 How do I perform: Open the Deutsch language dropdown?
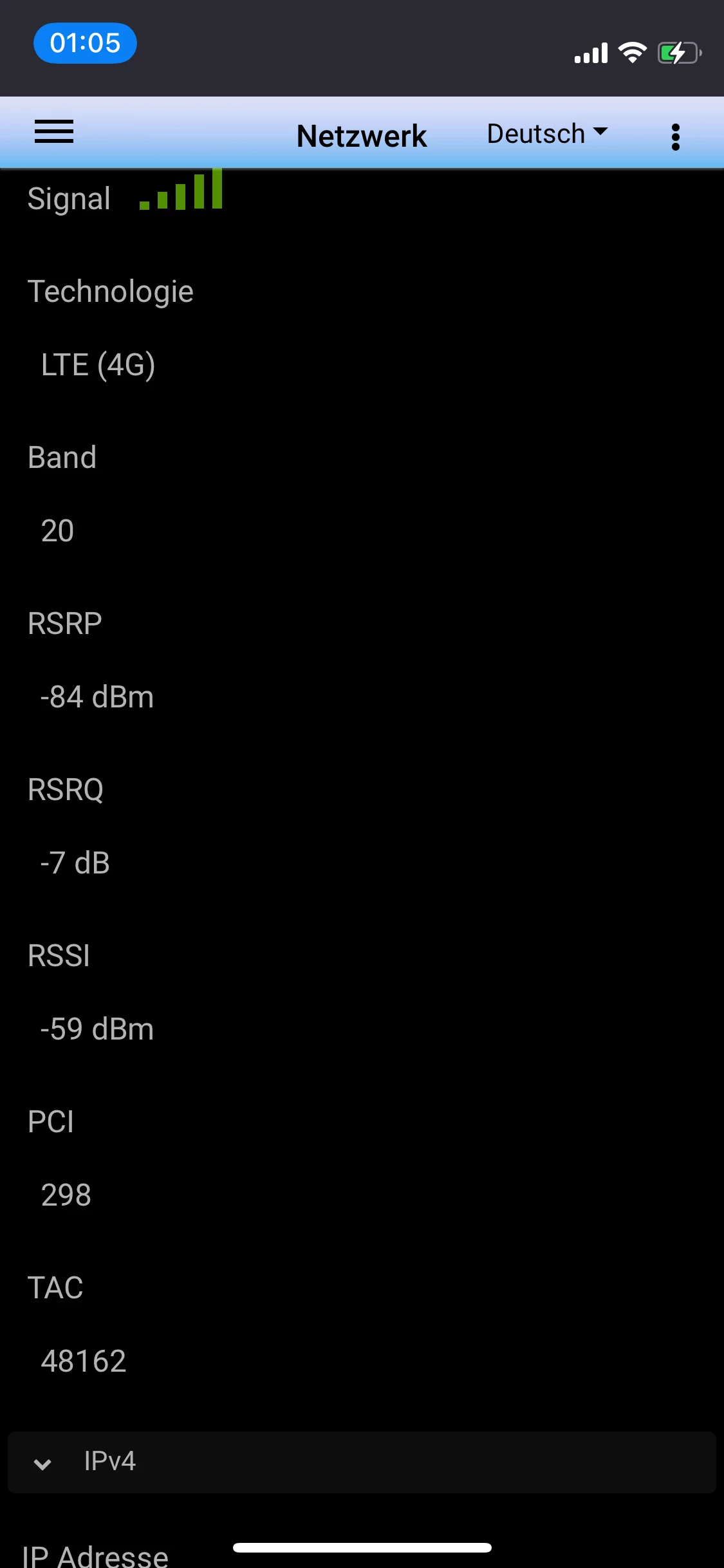547,134
